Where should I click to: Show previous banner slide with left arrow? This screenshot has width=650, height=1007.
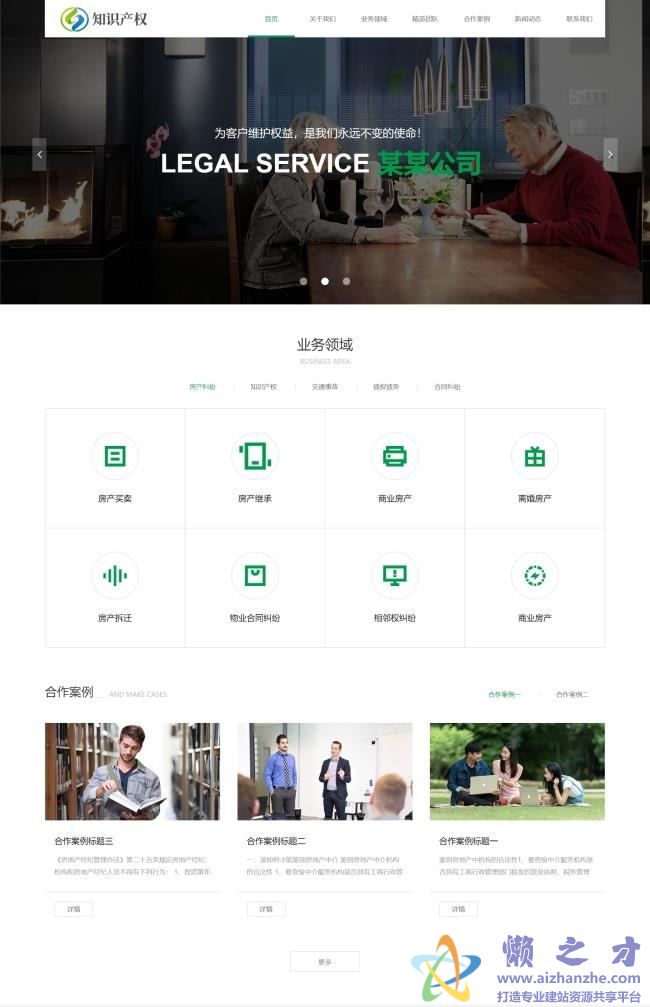pyautogui.click(x=40, y=155)
